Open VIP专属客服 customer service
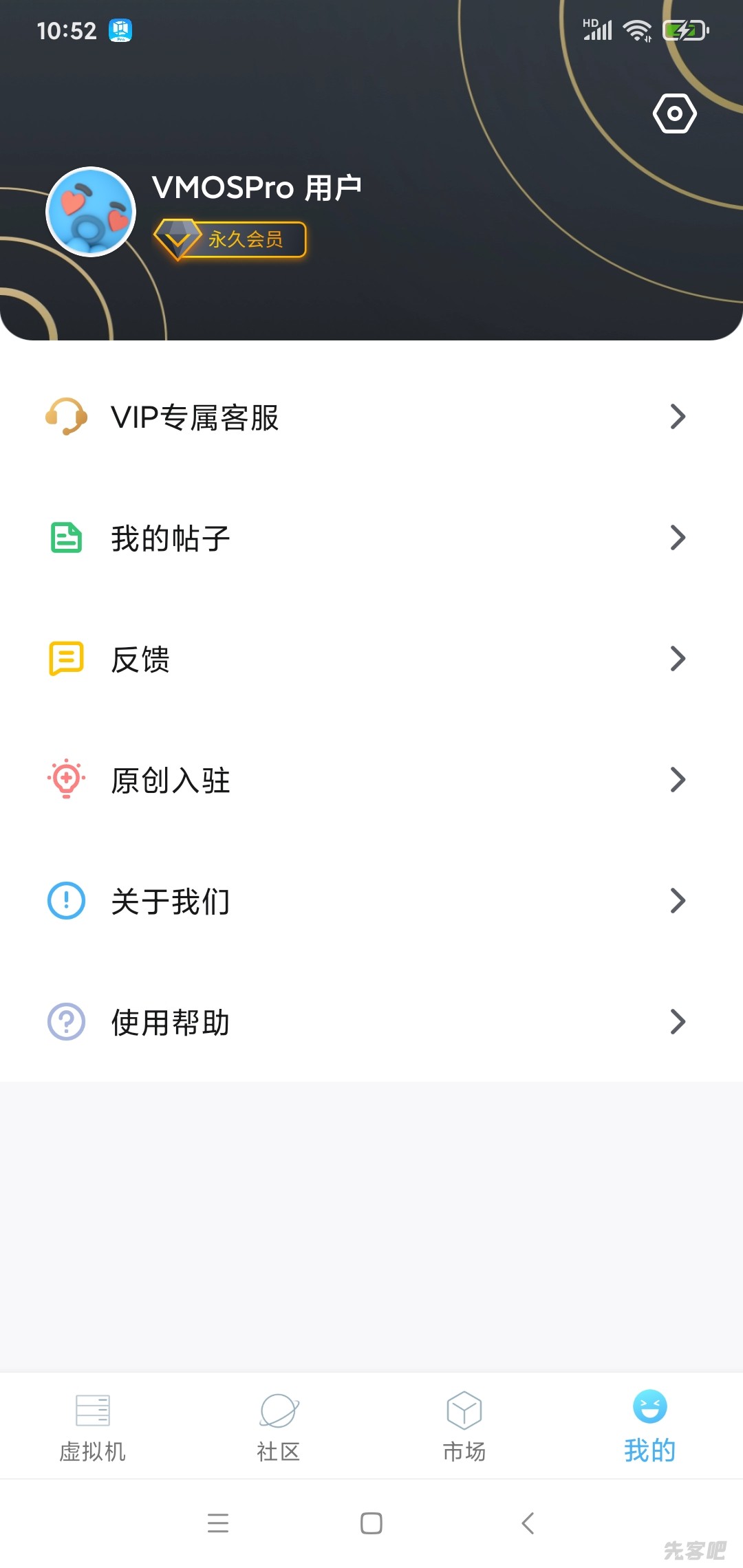743x1568 pixels. pos(371,417)
